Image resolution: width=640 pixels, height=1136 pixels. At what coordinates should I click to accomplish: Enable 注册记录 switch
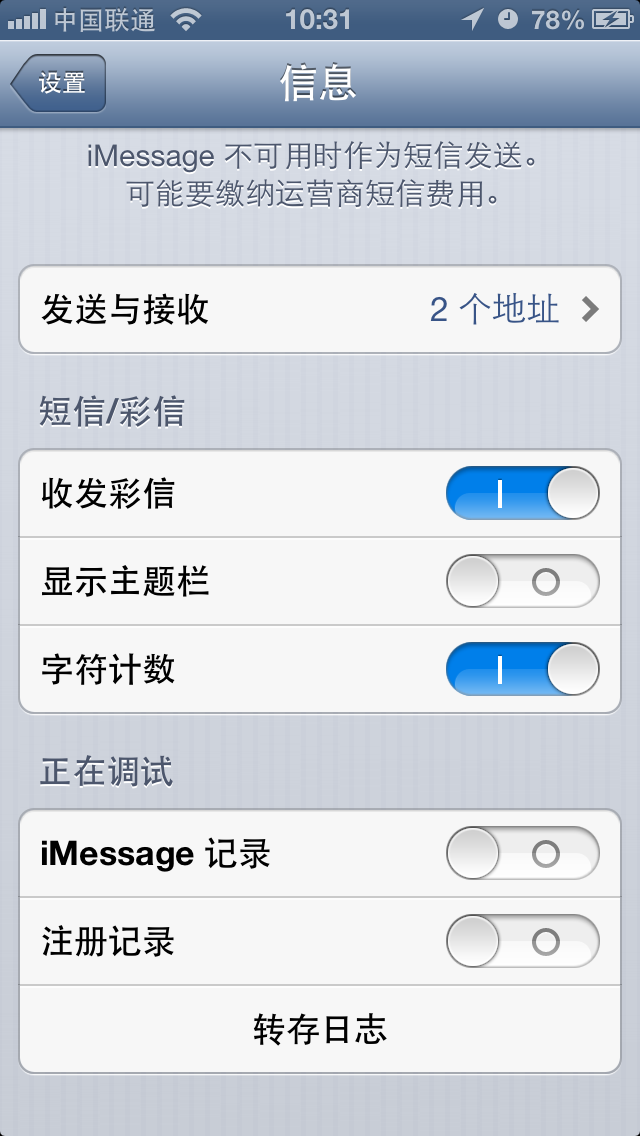(523, 941)
